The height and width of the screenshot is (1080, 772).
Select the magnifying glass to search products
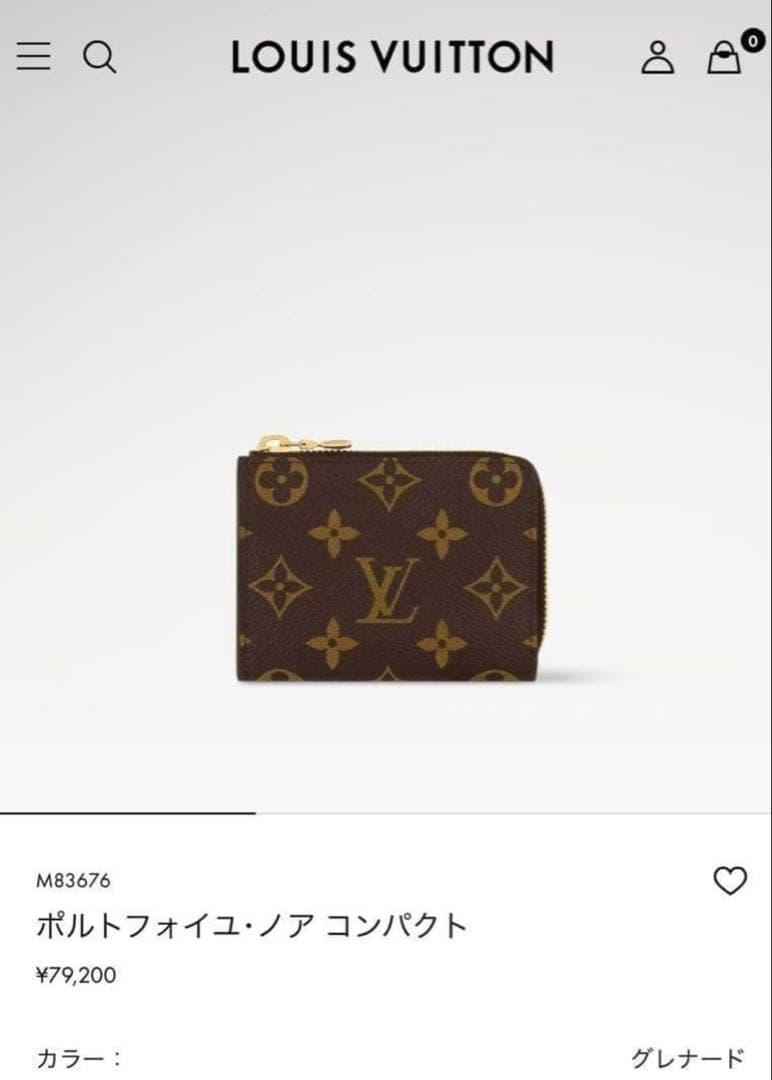click(99, 58)
